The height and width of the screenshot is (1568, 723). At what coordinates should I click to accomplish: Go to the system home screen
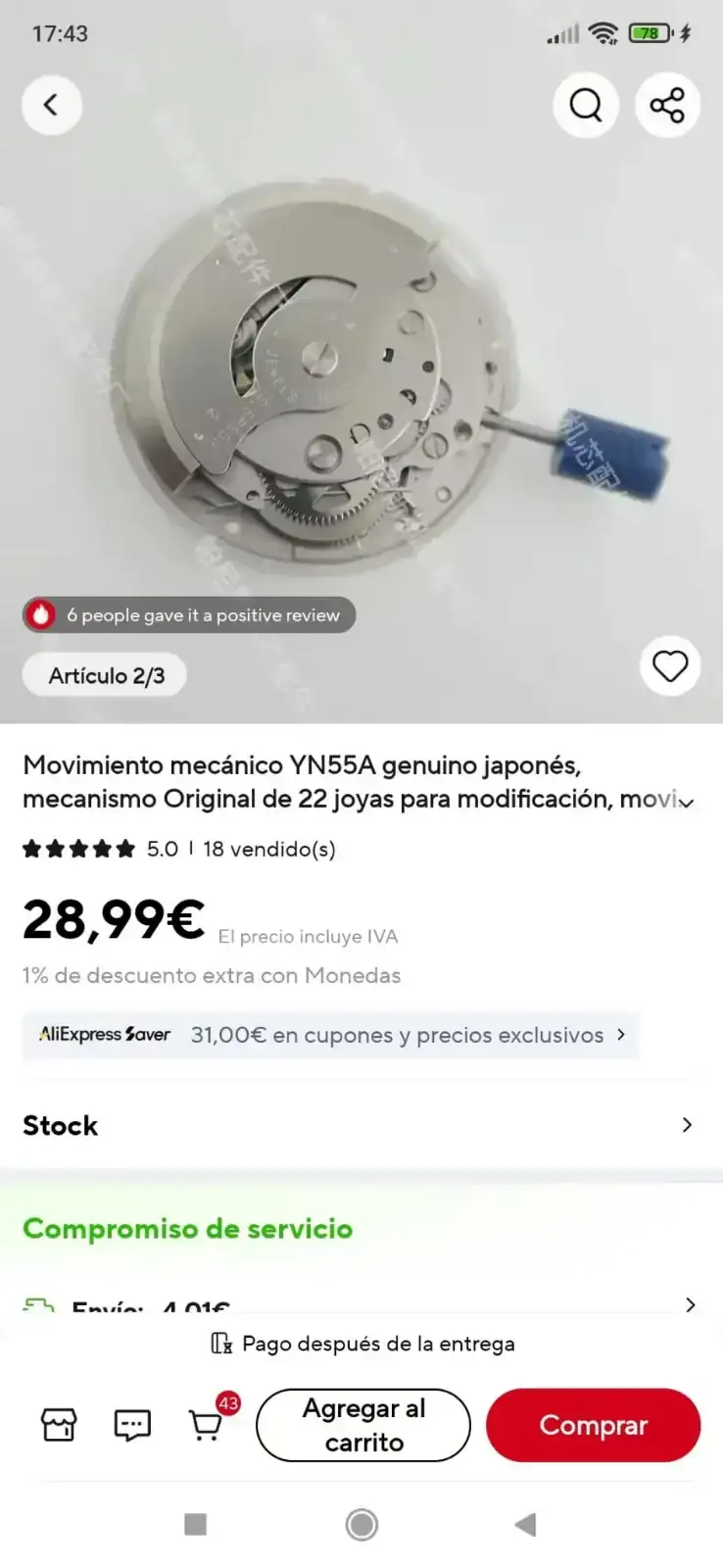[x=361, y=1525]
